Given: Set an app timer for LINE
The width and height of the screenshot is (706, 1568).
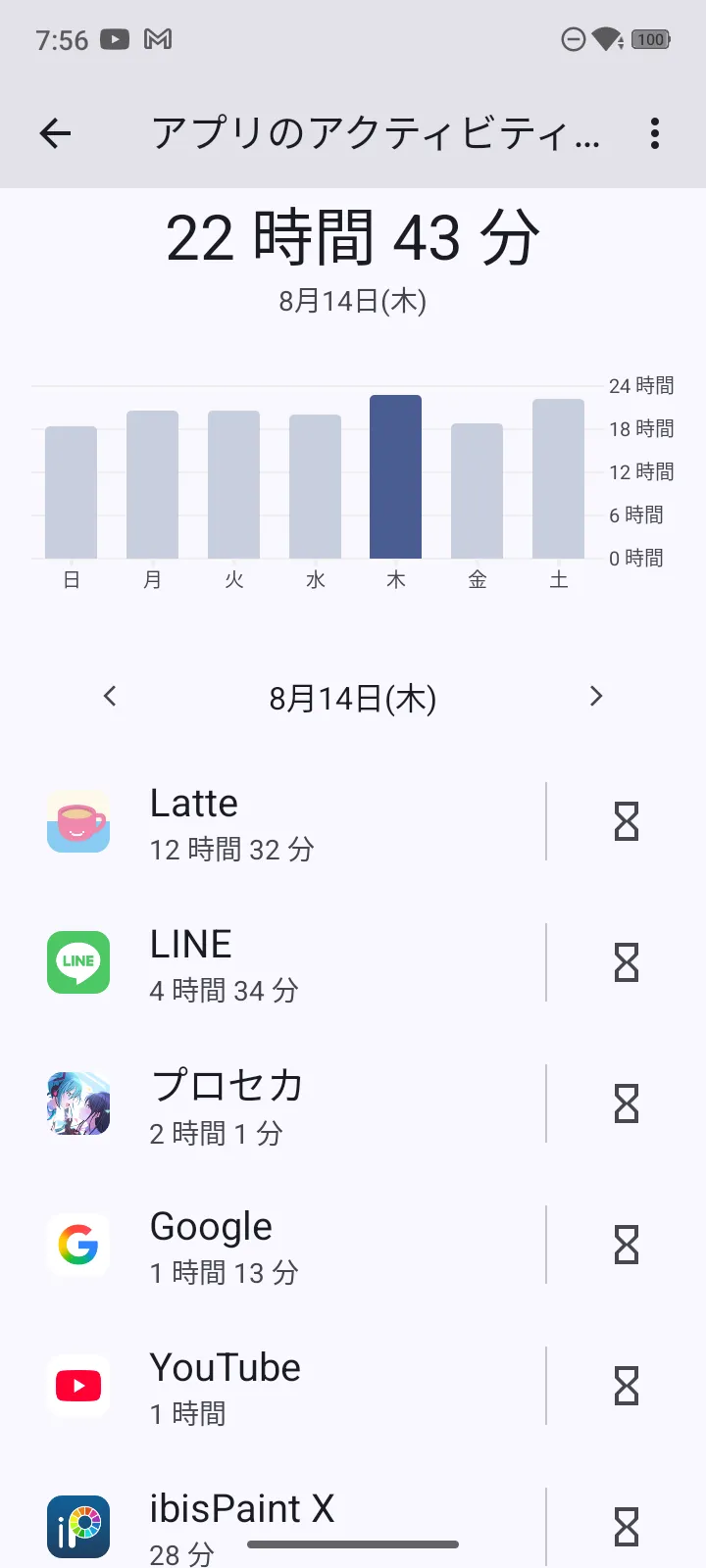Looking at the screenshot, I should coord(626,963).
